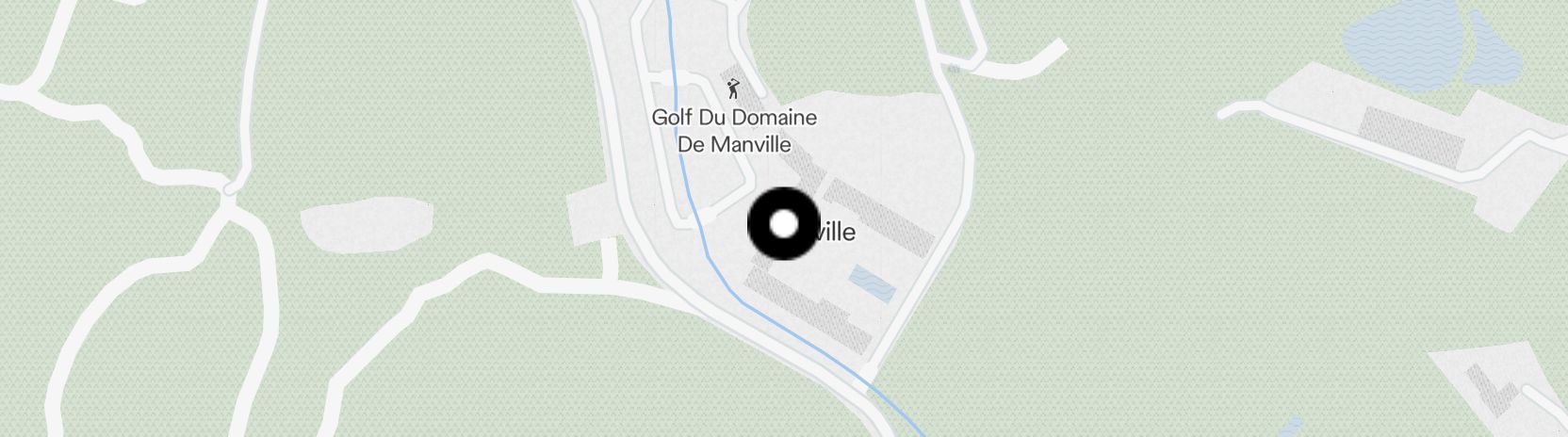Open the Golf Du Domaine De Manville place
Viewport: 1568px width, 437px height.
point(734,119)
